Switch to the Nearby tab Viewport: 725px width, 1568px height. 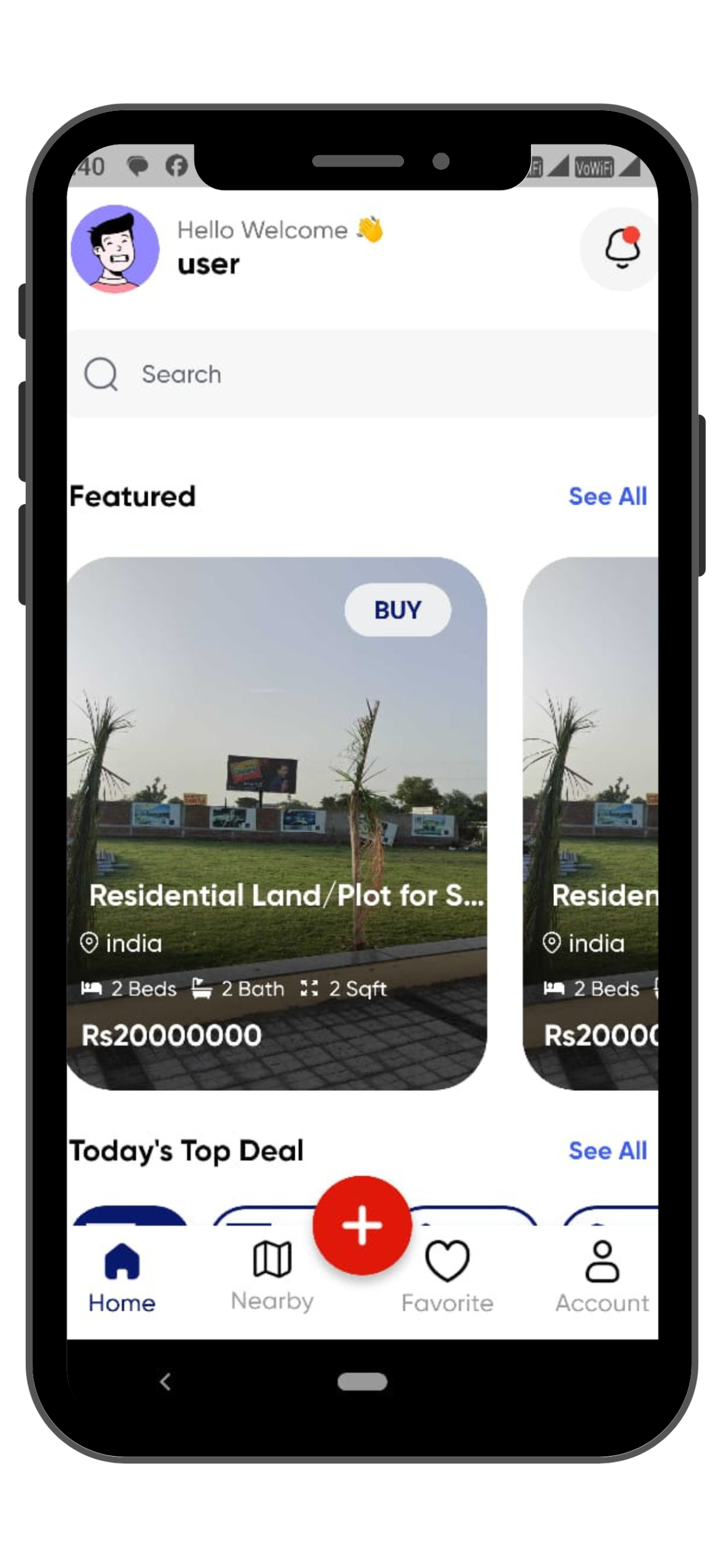pyautogui.click(x=272, y=1275)
